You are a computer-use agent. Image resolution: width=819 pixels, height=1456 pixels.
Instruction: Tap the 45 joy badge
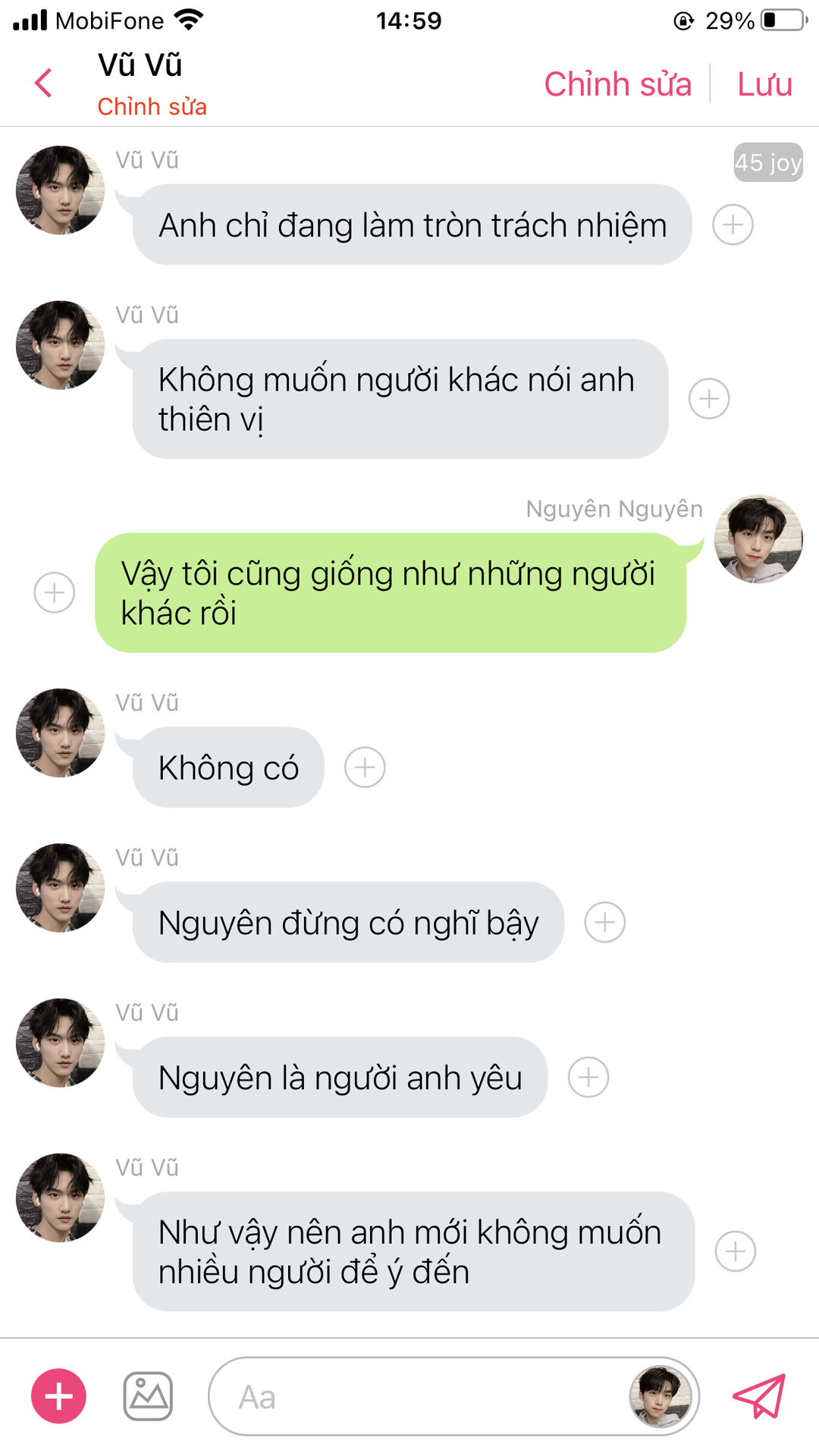point(767,162)
